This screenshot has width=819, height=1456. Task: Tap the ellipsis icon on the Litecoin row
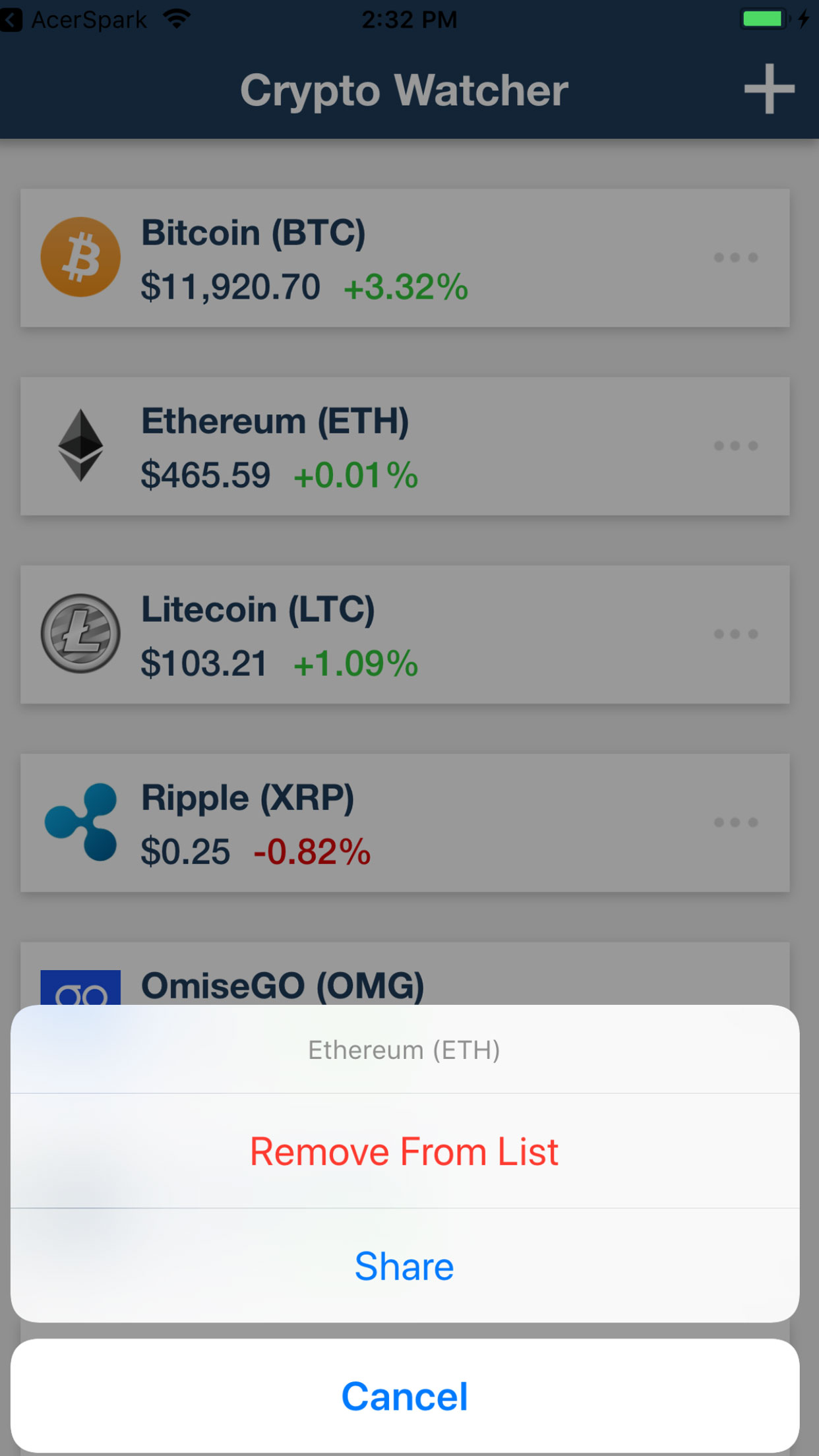(735, 634)
